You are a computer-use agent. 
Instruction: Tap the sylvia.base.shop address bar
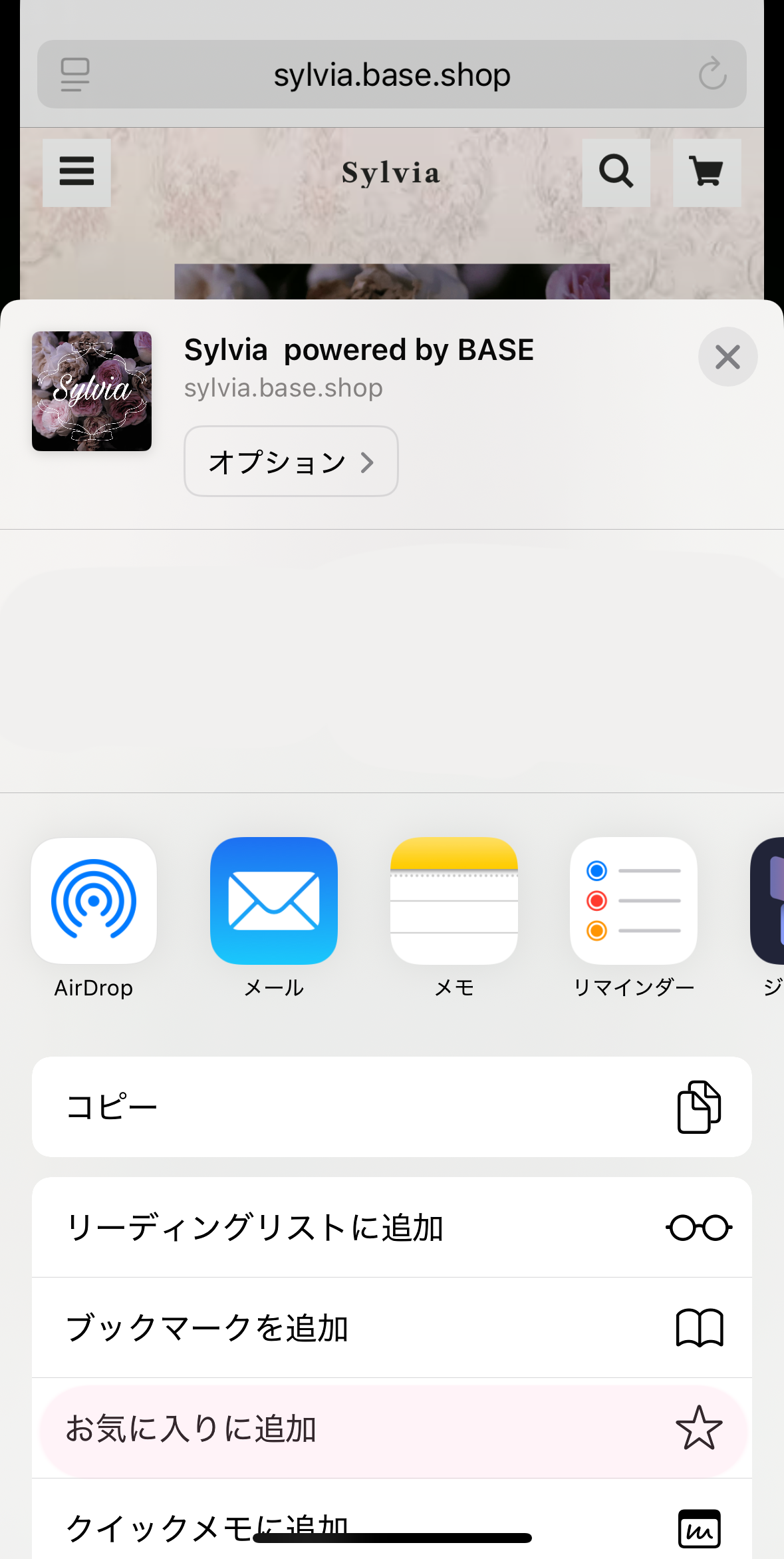[x=392, y=74]
